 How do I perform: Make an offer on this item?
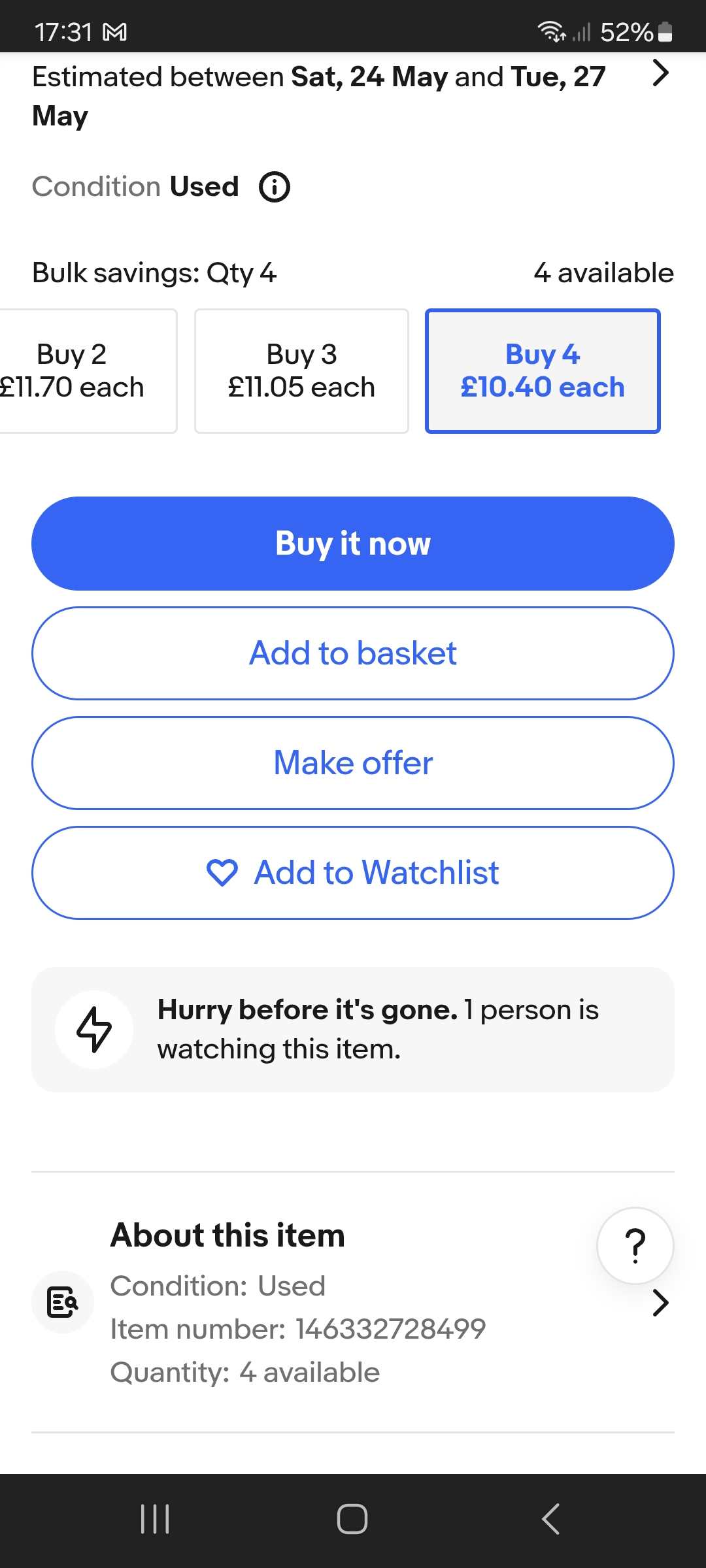353,763
